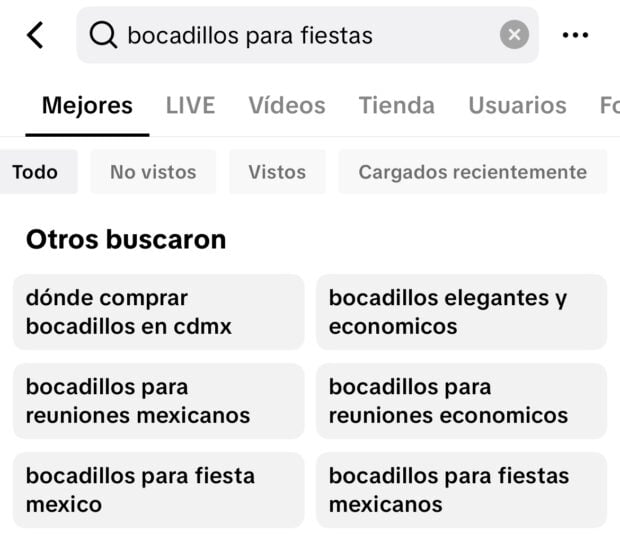620x550 pixels.
Task: Select bocadillos para fiesta mexico suggestion
Action: 158,490
